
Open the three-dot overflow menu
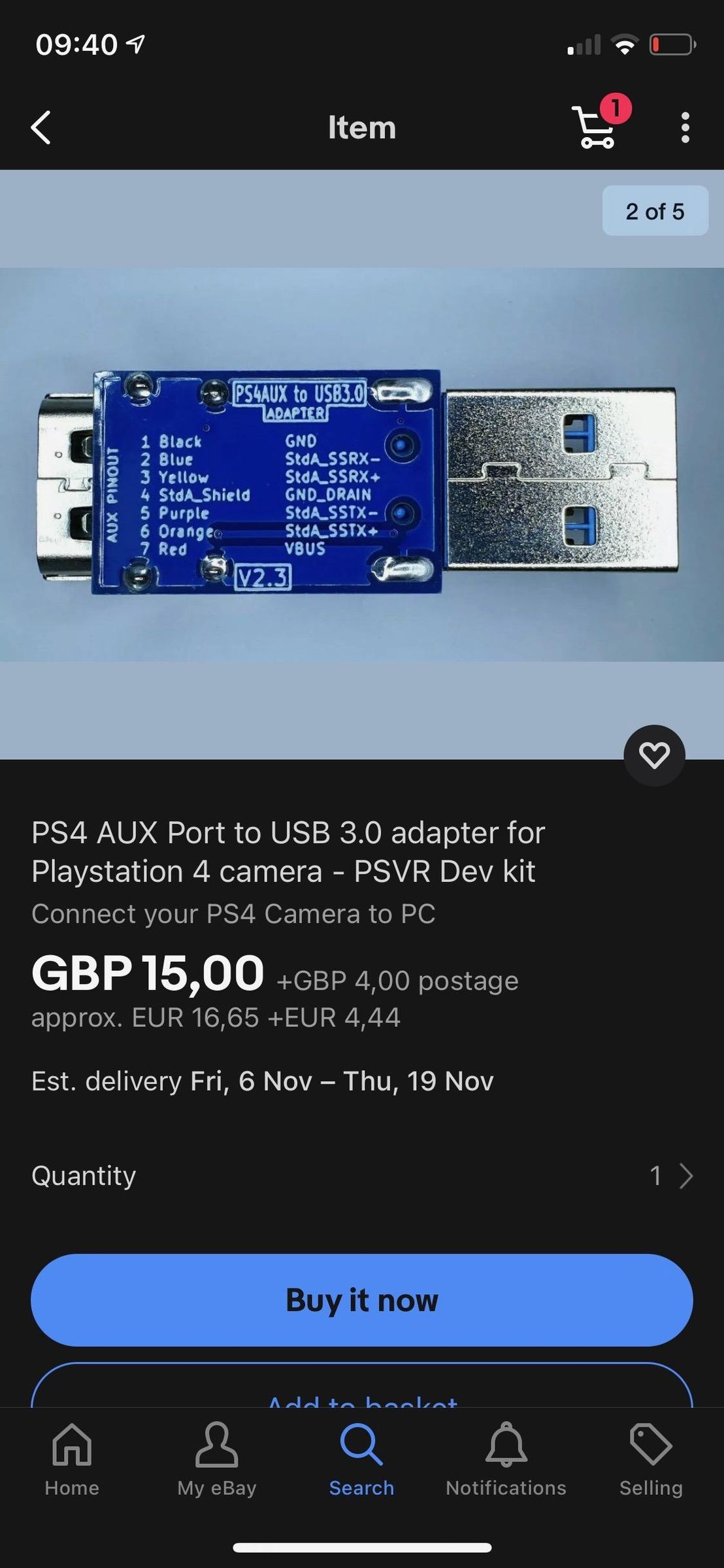685,128
